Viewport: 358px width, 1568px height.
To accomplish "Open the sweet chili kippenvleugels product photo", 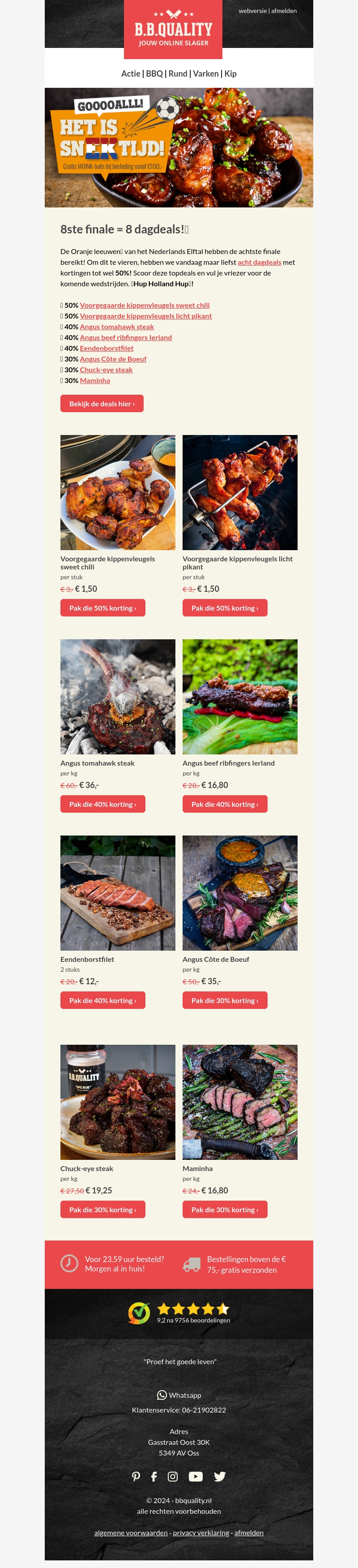I will (x=117, y=492).
